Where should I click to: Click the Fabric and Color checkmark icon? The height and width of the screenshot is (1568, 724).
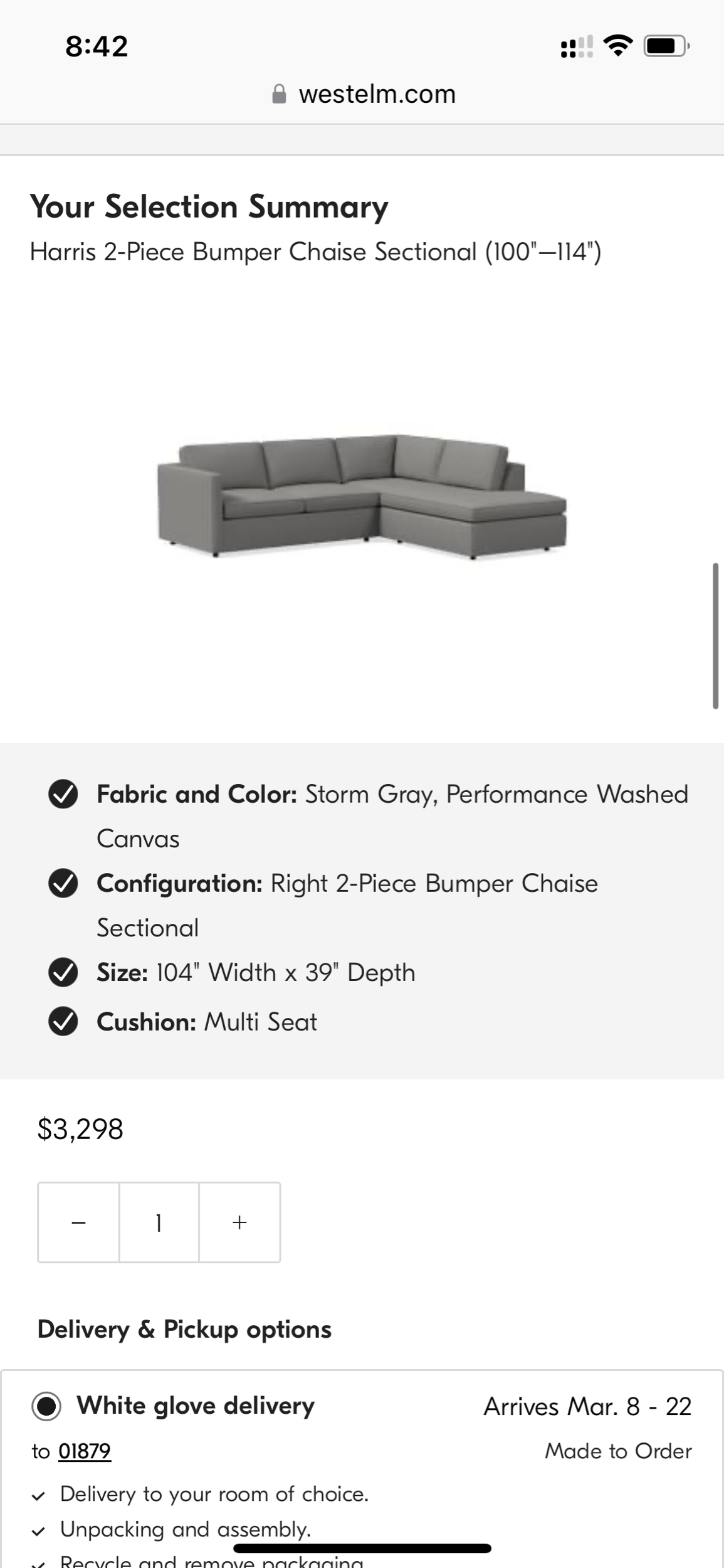coord(63,794)
